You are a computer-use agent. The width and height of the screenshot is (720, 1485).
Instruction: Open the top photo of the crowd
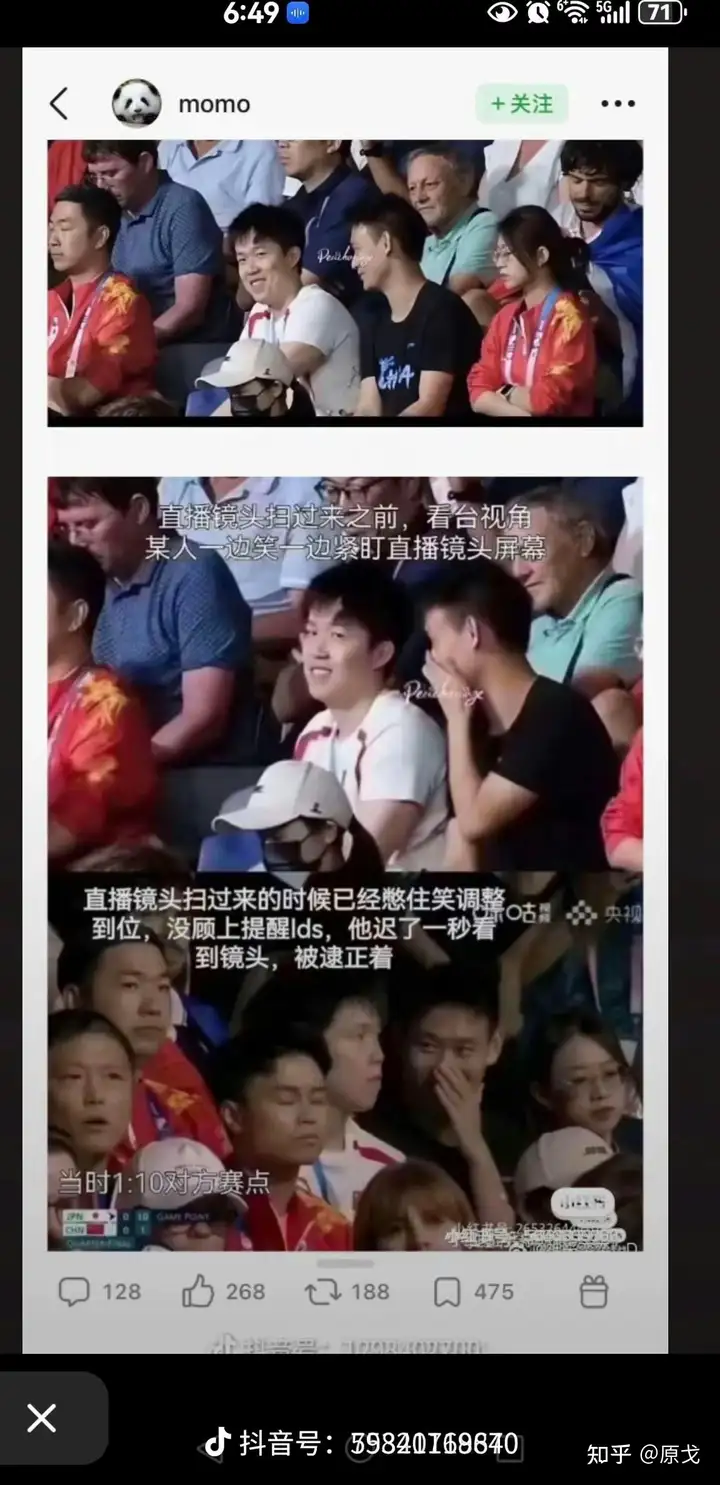pos(345,283)
